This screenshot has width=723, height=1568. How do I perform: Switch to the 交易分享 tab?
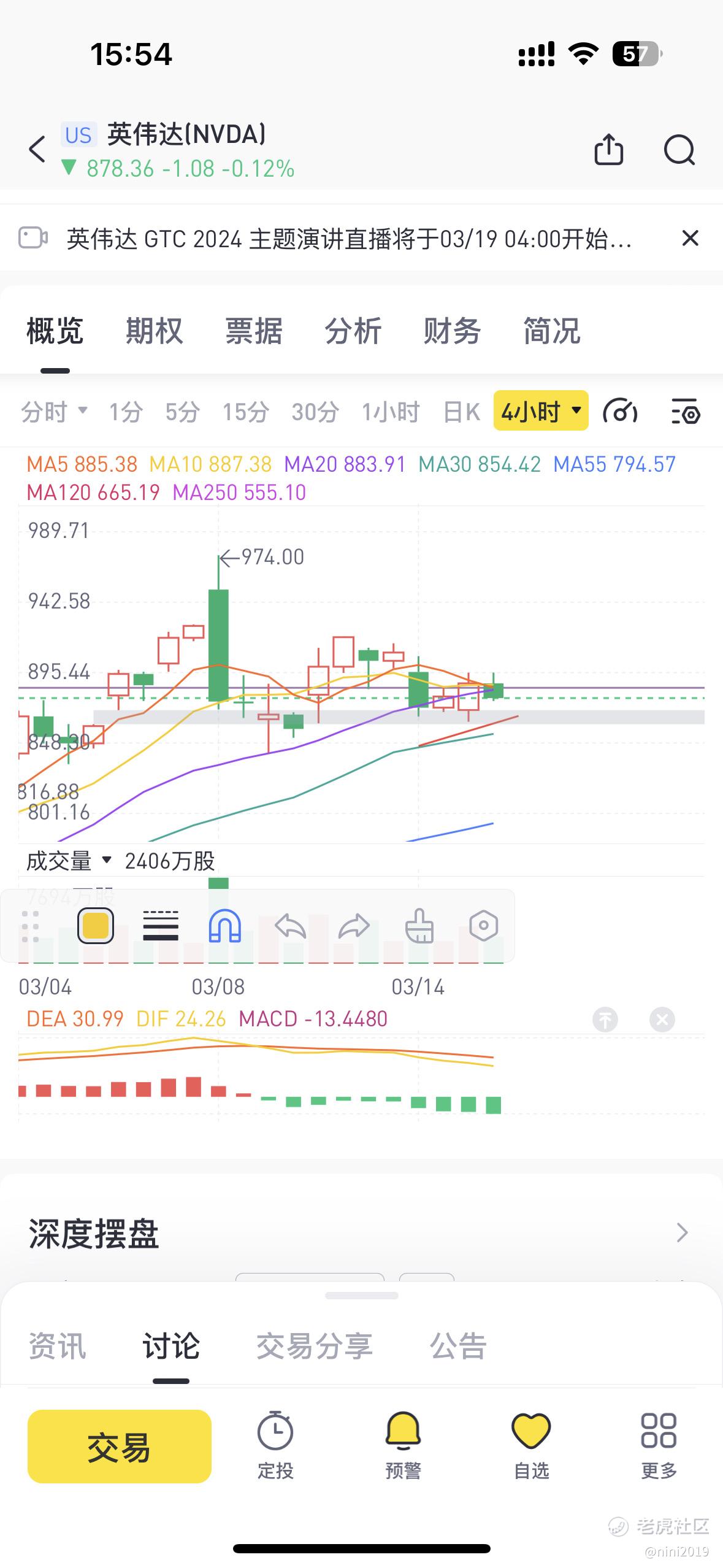314,1346
